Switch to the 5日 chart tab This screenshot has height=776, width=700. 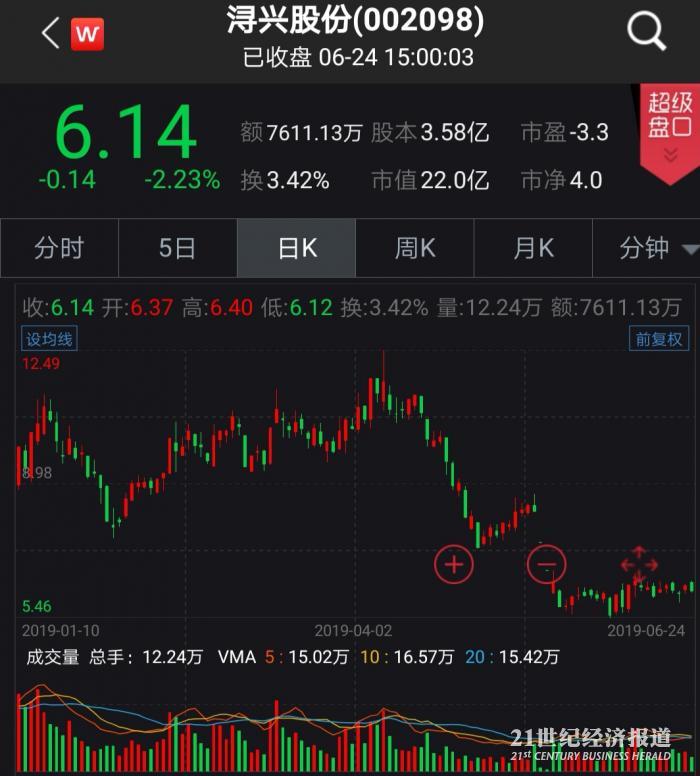(177, 248)
